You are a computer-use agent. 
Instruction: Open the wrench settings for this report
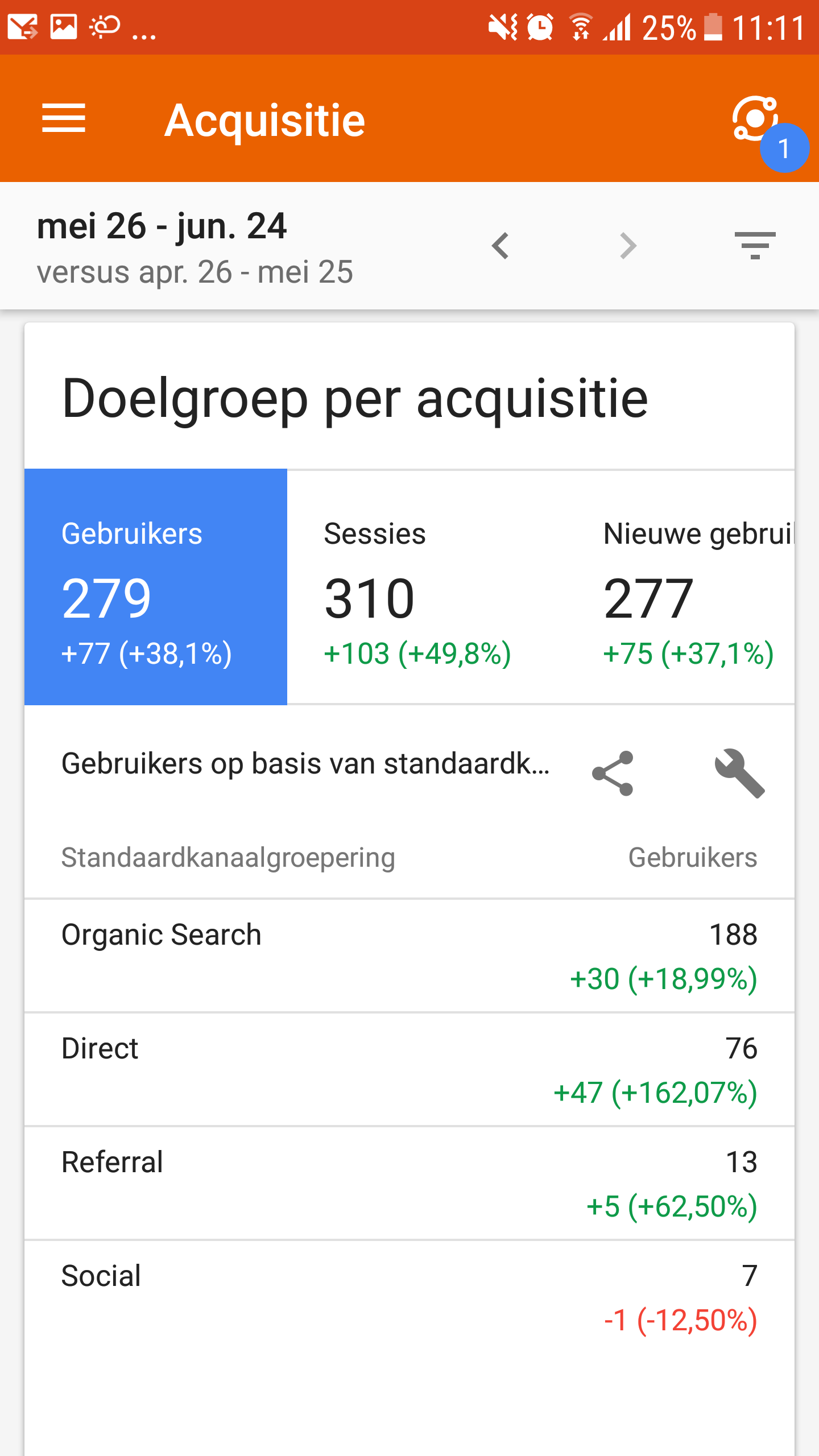(740, 773)
